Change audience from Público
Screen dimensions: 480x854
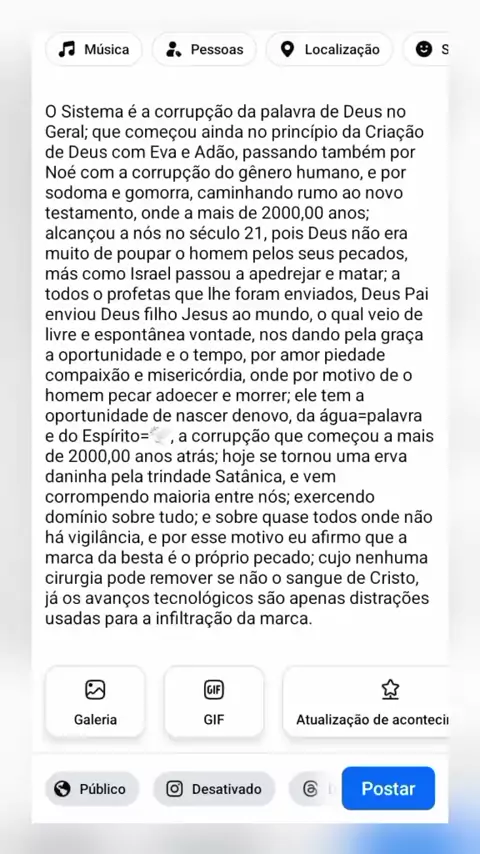point(92,789)
